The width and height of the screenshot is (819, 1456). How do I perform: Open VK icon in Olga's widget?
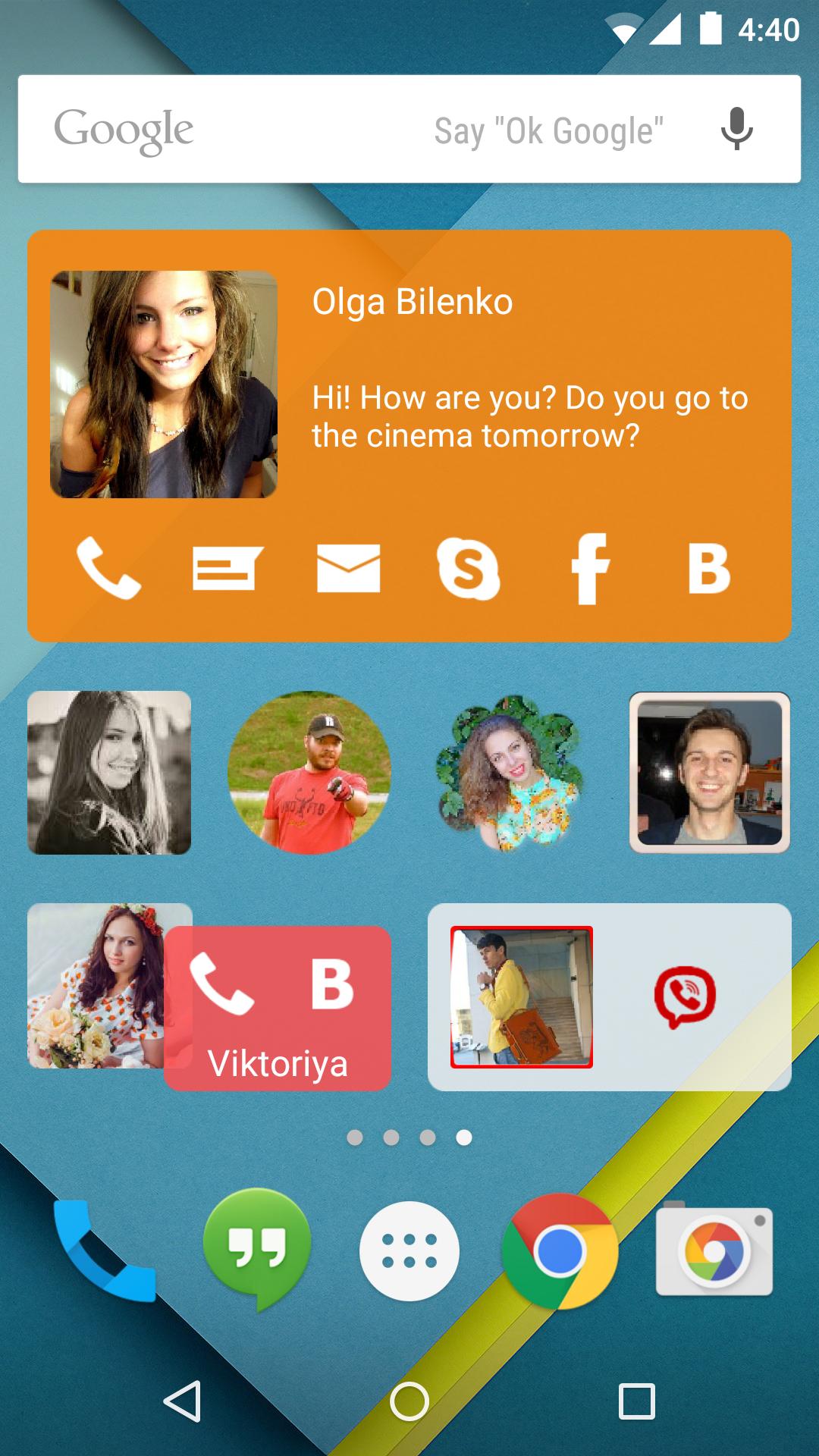[x=709, y=568]
